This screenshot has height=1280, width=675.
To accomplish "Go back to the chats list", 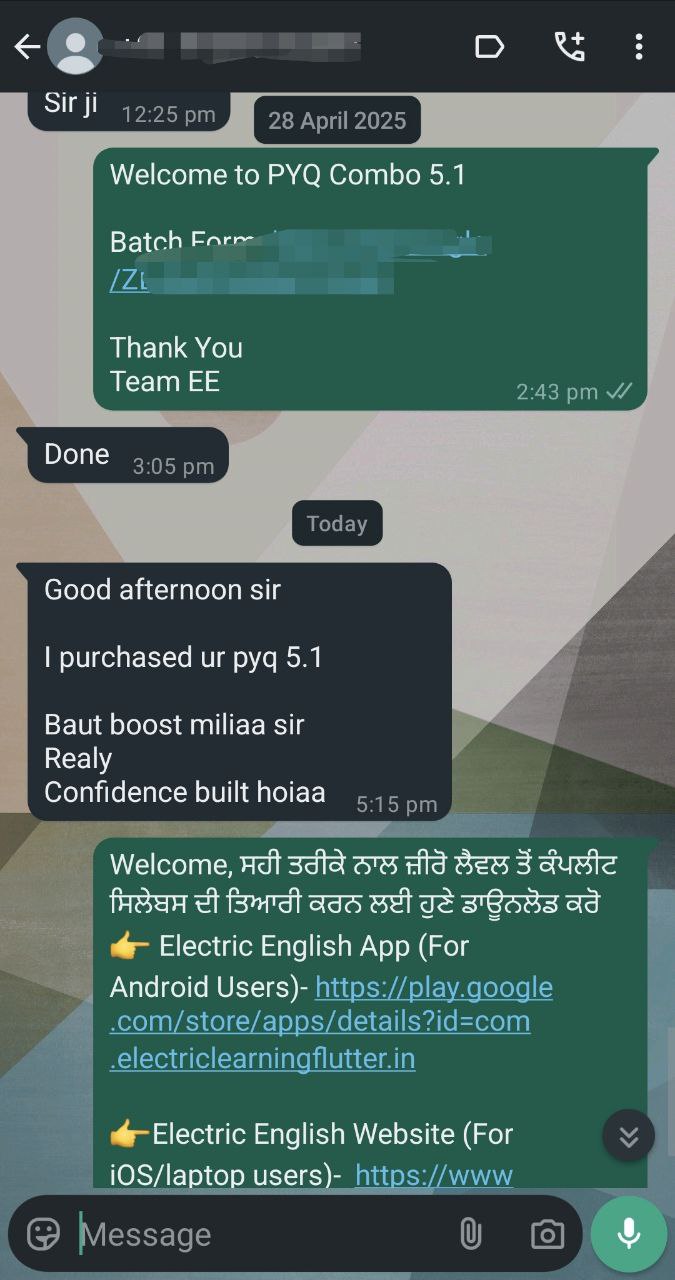I will (27, 47).
